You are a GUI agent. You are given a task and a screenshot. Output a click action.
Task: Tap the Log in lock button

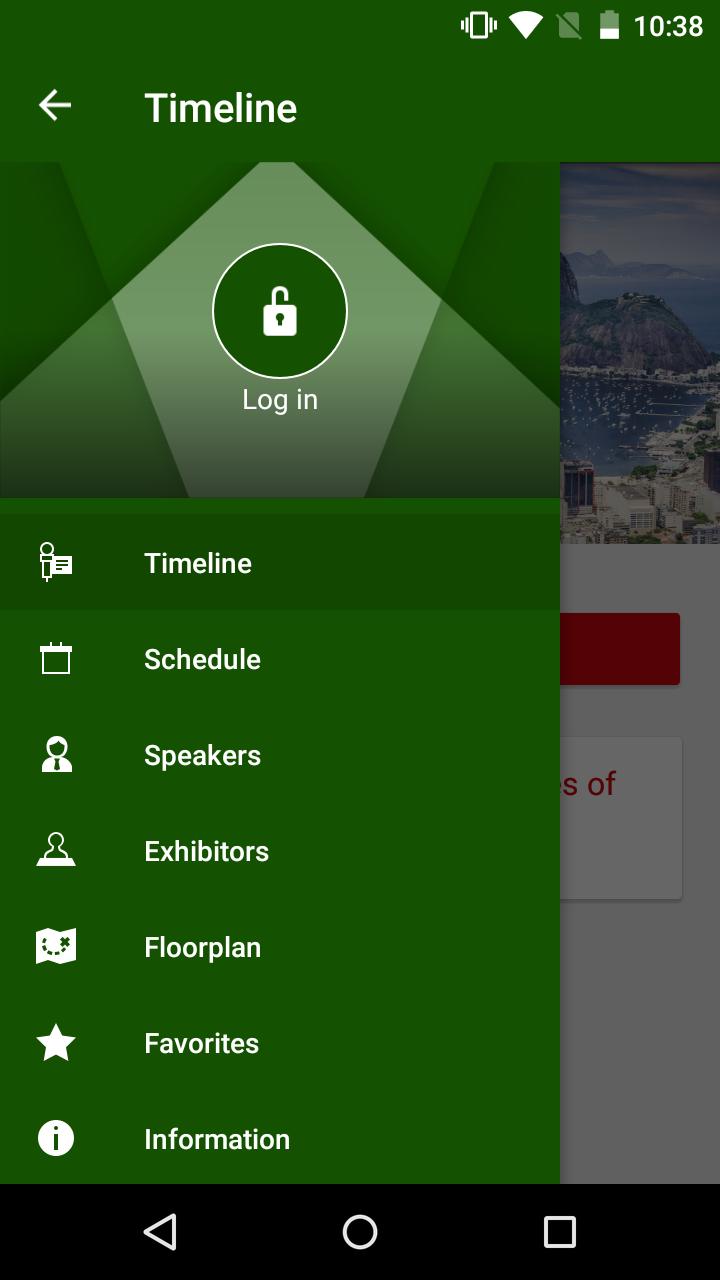click(x=280, y=311)
